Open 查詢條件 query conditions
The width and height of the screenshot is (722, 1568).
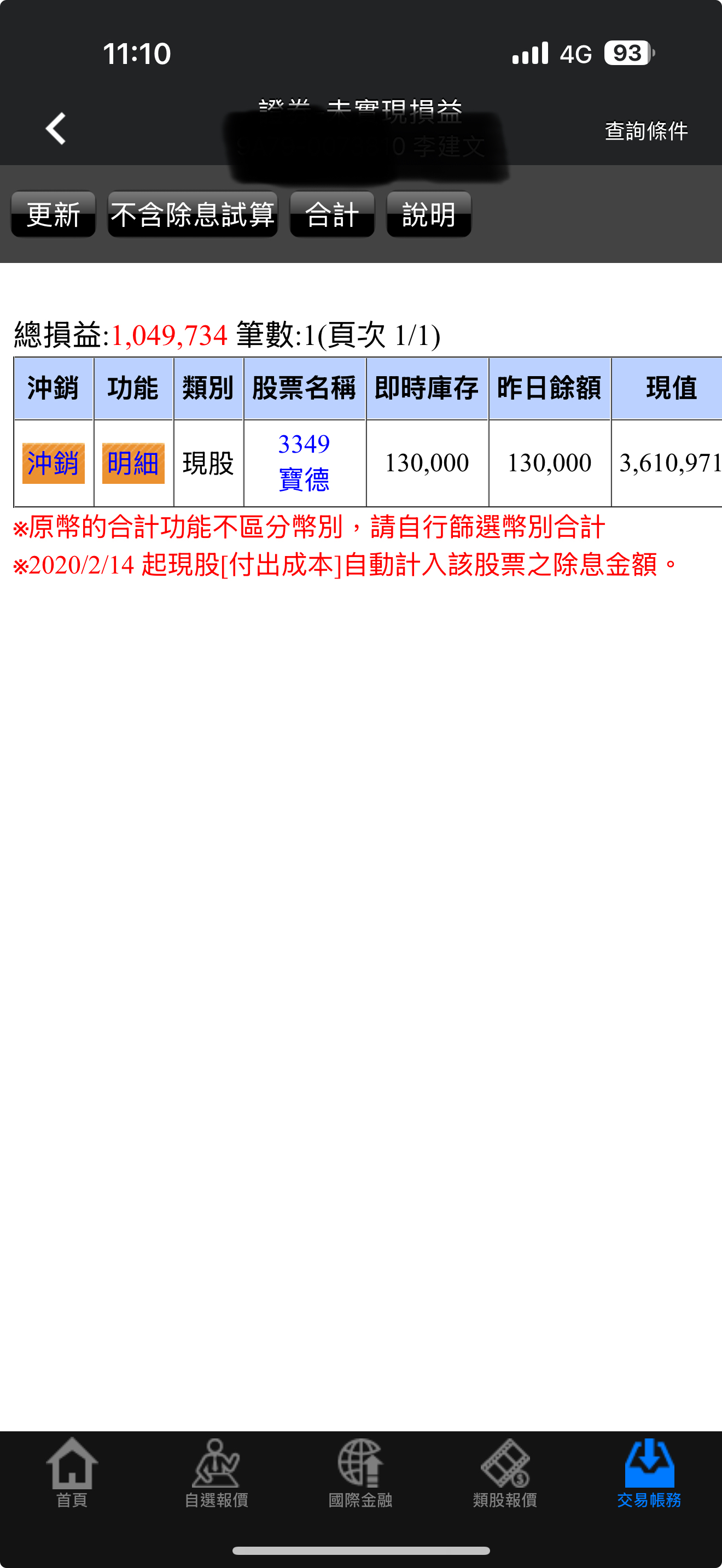point(646,131)
